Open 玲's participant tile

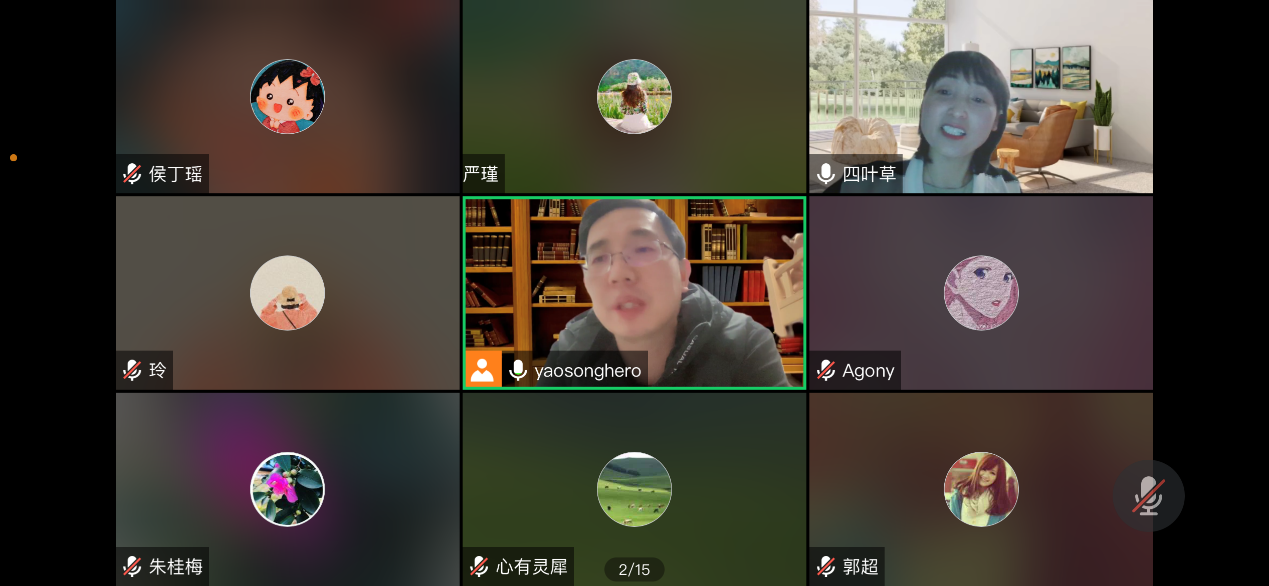pyautogui.click(x=287, y=292)
